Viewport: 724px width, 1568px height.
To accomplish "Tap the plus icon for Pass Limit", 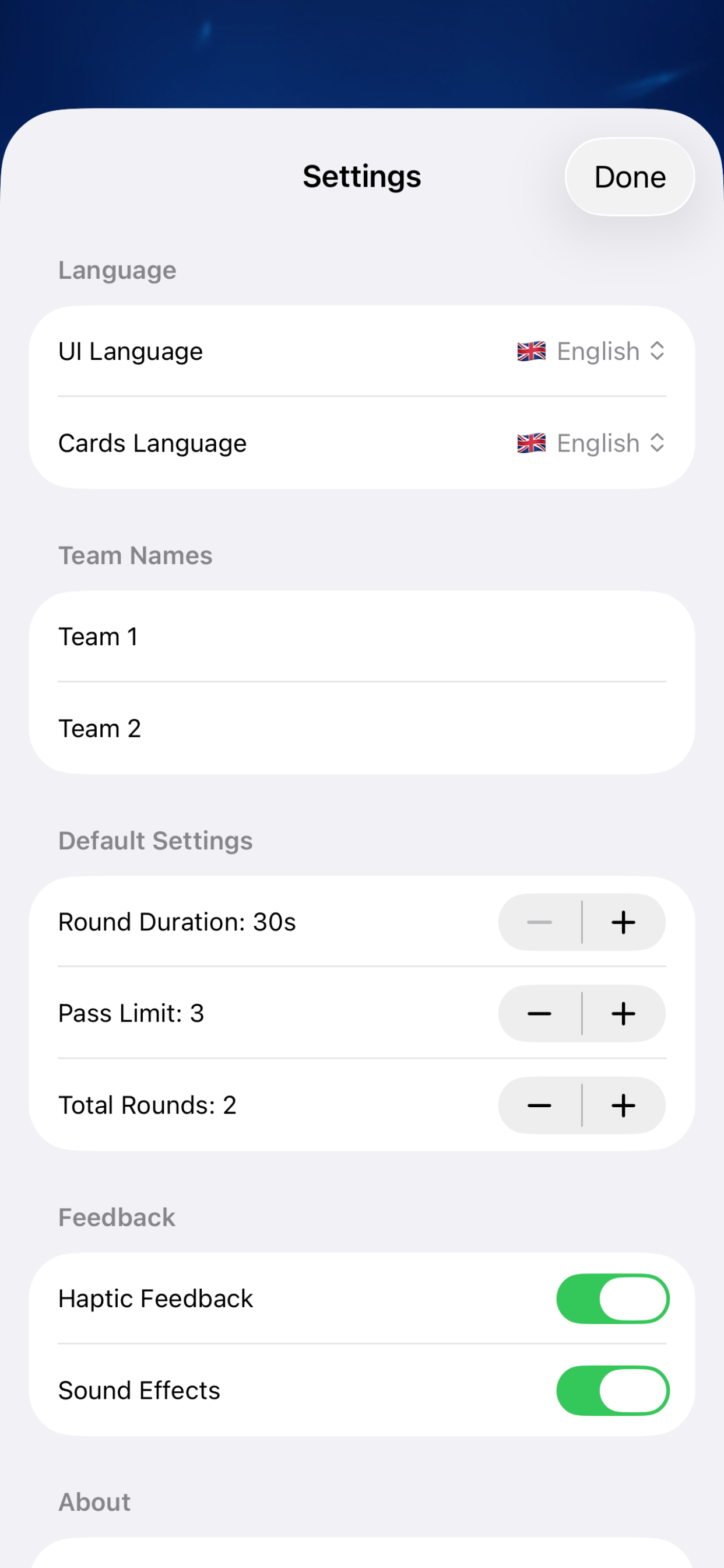I will [x=623, y=1013].
